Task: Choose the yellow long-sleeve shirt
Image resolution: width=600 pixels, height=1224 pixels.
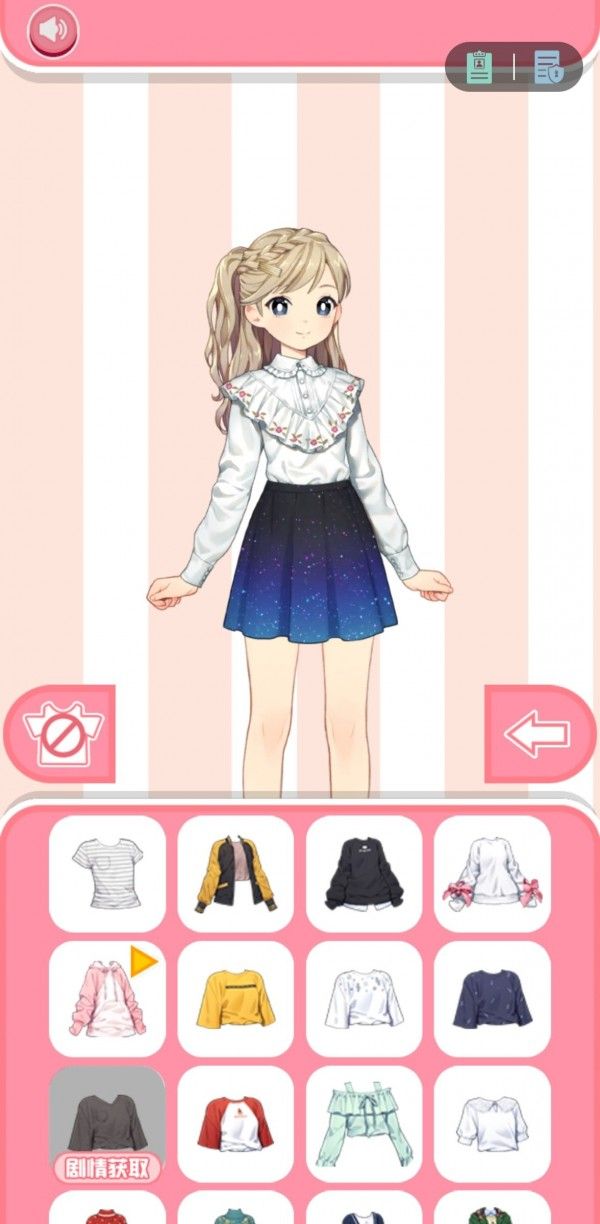Action: 236,999
